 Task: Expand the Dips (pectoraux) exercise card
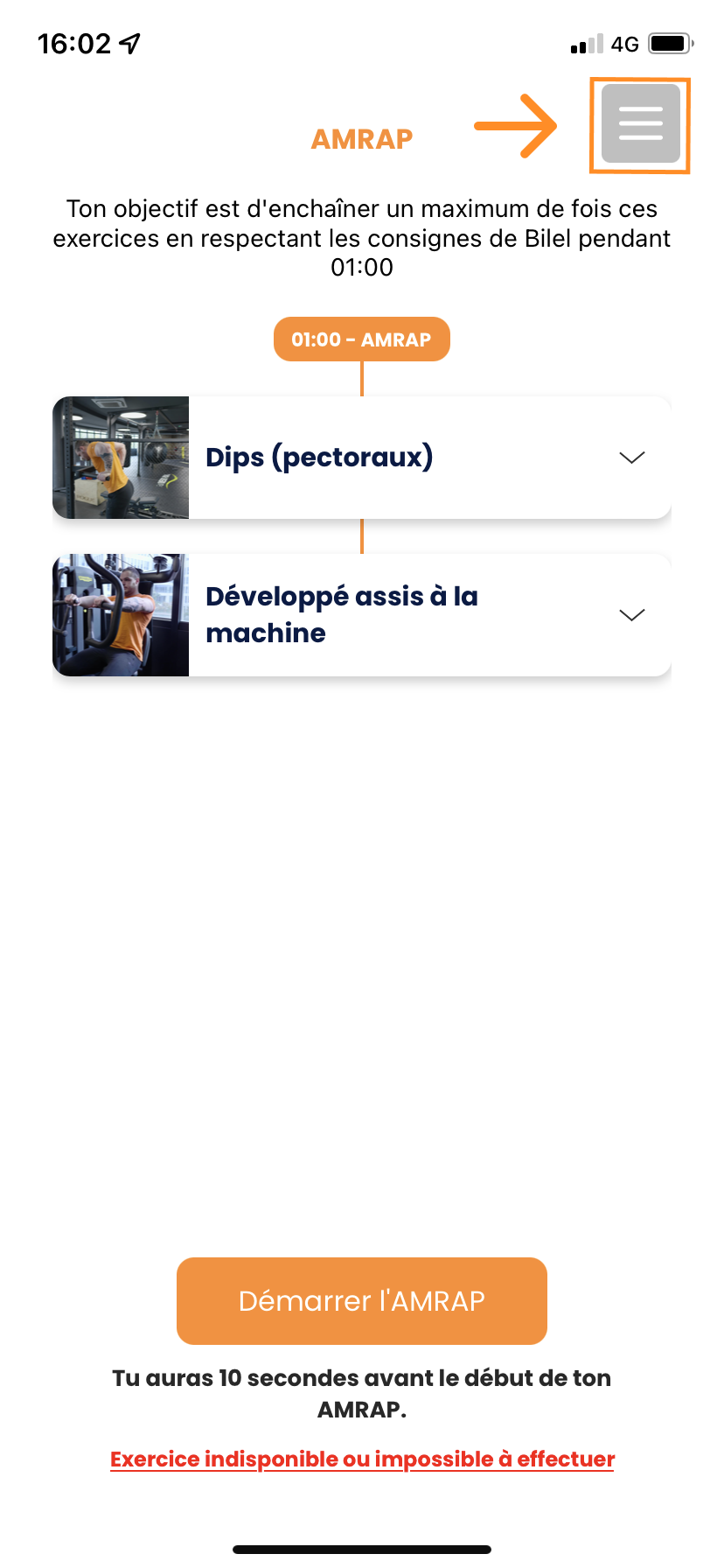(x=362, y=458)
